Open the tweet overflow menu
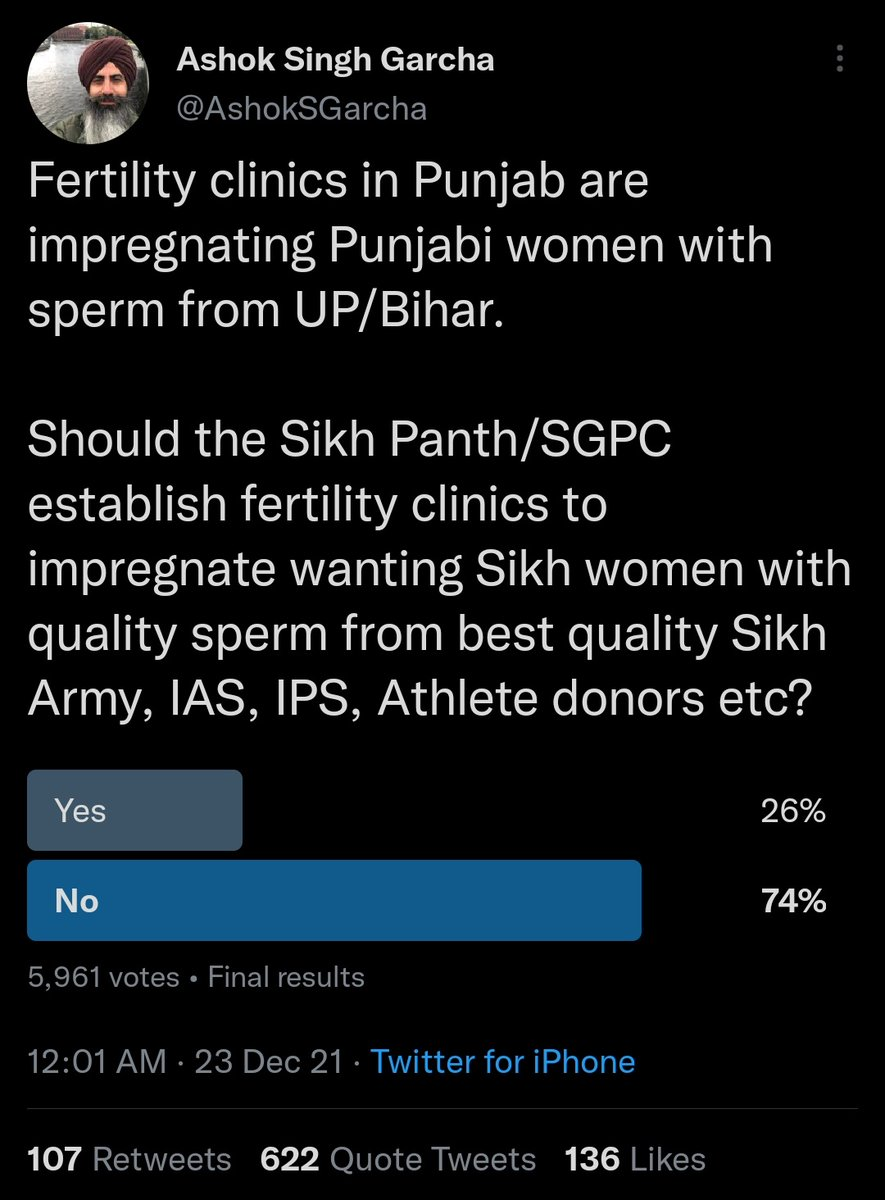885x1200 pixels. (x=837, y=63)
